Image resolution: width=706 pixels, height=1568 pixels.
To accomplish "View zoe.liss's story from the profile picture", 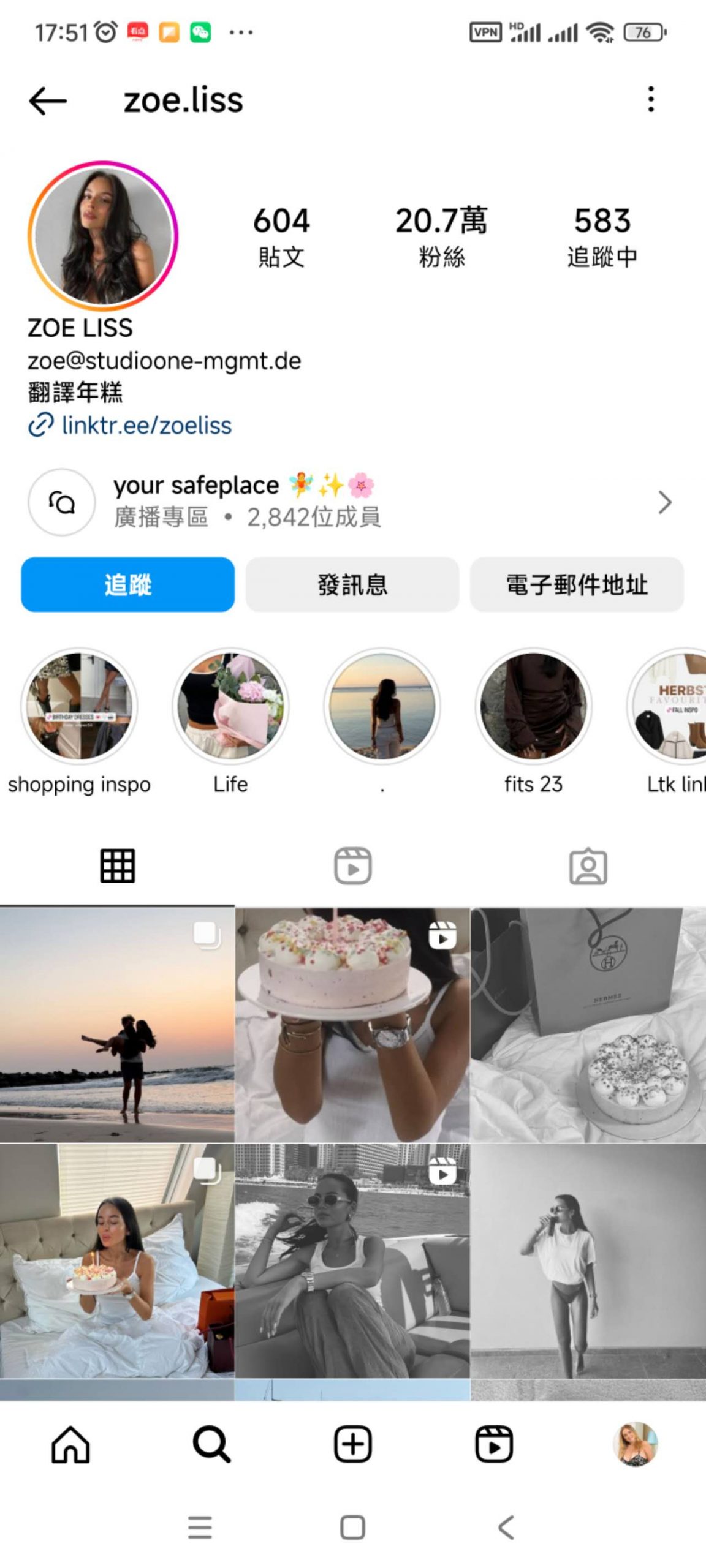I will (x=103, y=236).
